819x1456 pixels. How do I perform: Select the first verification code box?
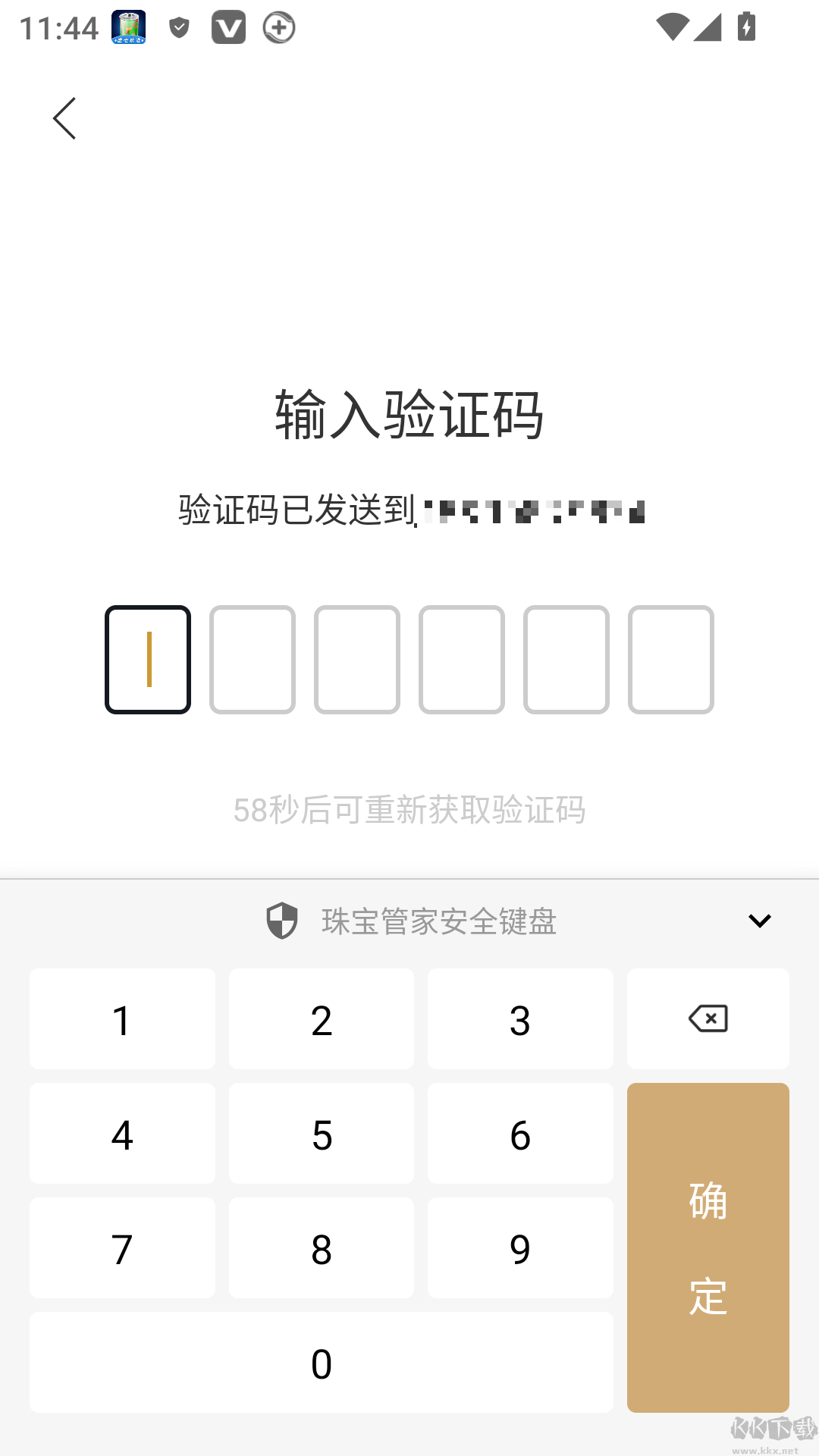pos(148,660)
